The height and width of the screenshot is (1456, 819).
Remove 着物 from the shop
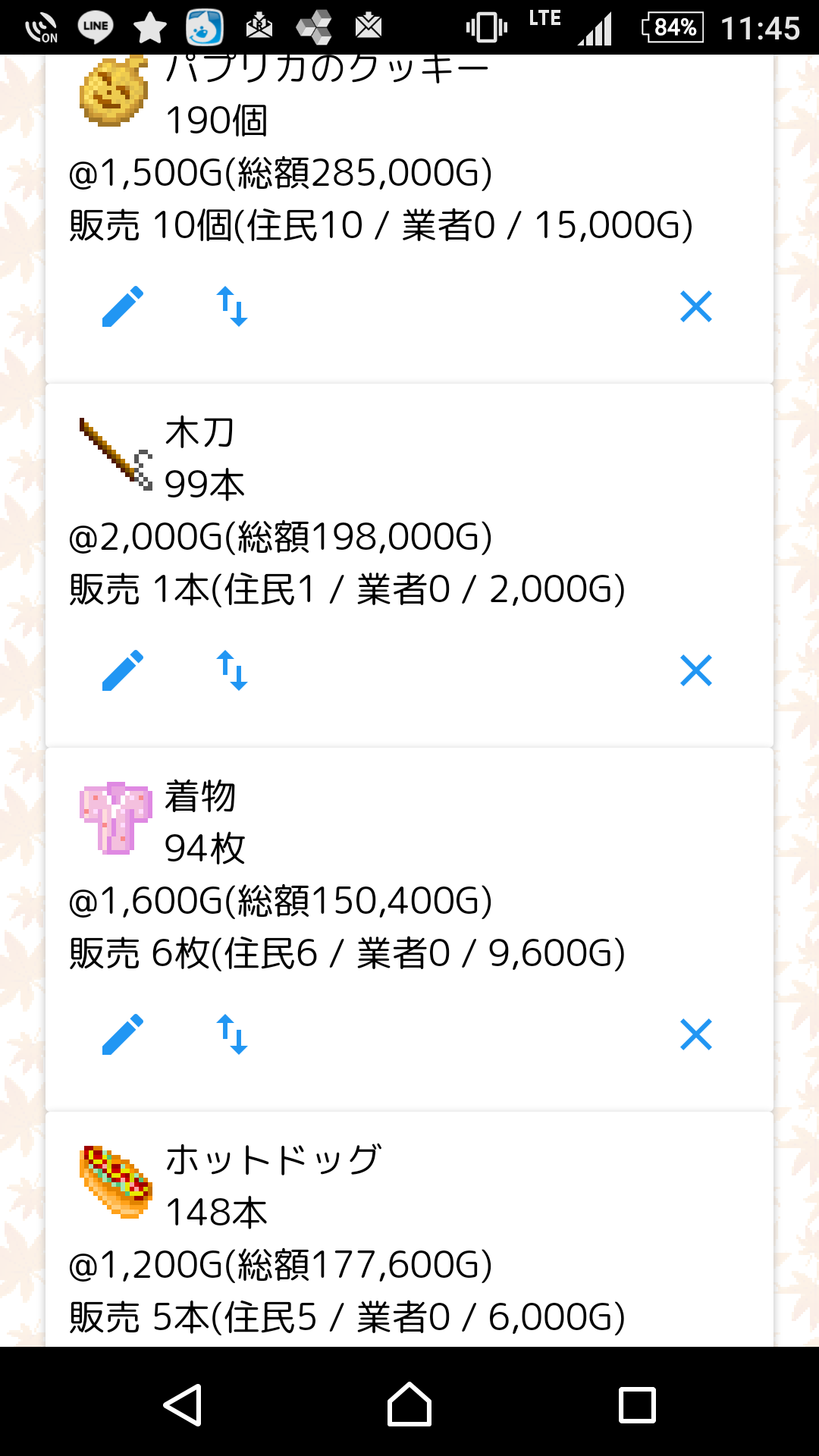click(x=696, y=1034)
